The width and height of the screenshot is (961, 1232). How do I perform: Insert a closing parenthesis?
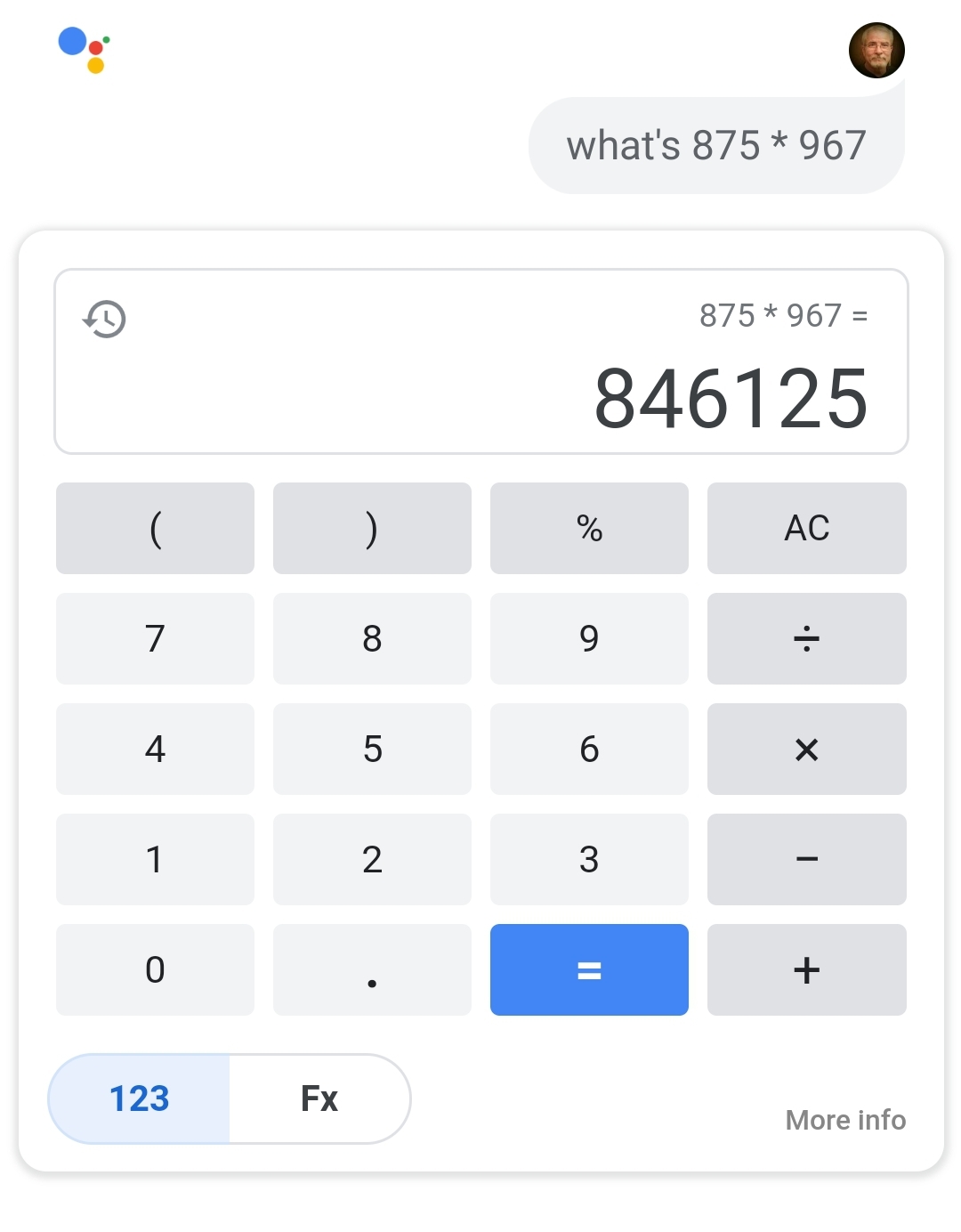click(x=372, y=529)
